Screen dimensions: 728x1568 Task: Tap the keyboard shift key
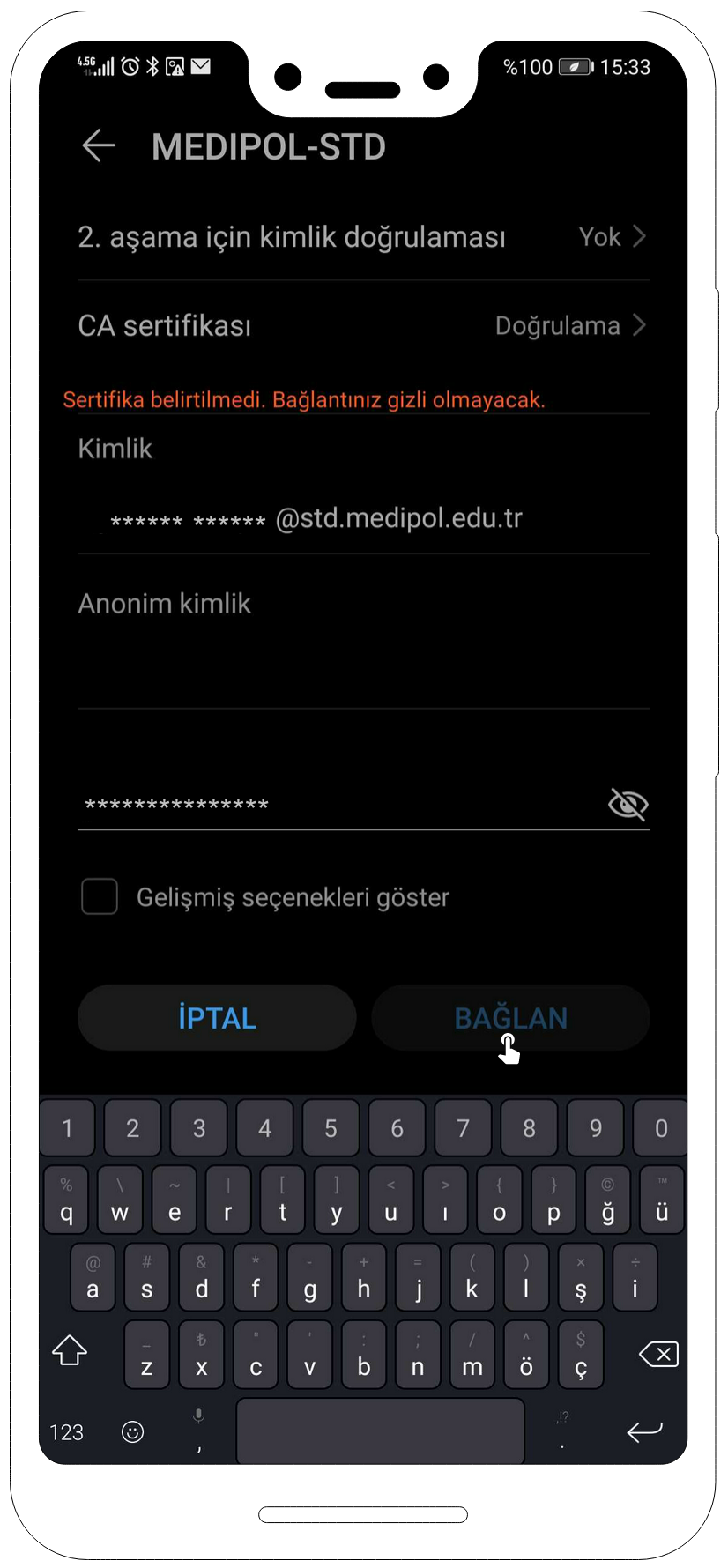pyautogui.click(x=70, y=1351)
